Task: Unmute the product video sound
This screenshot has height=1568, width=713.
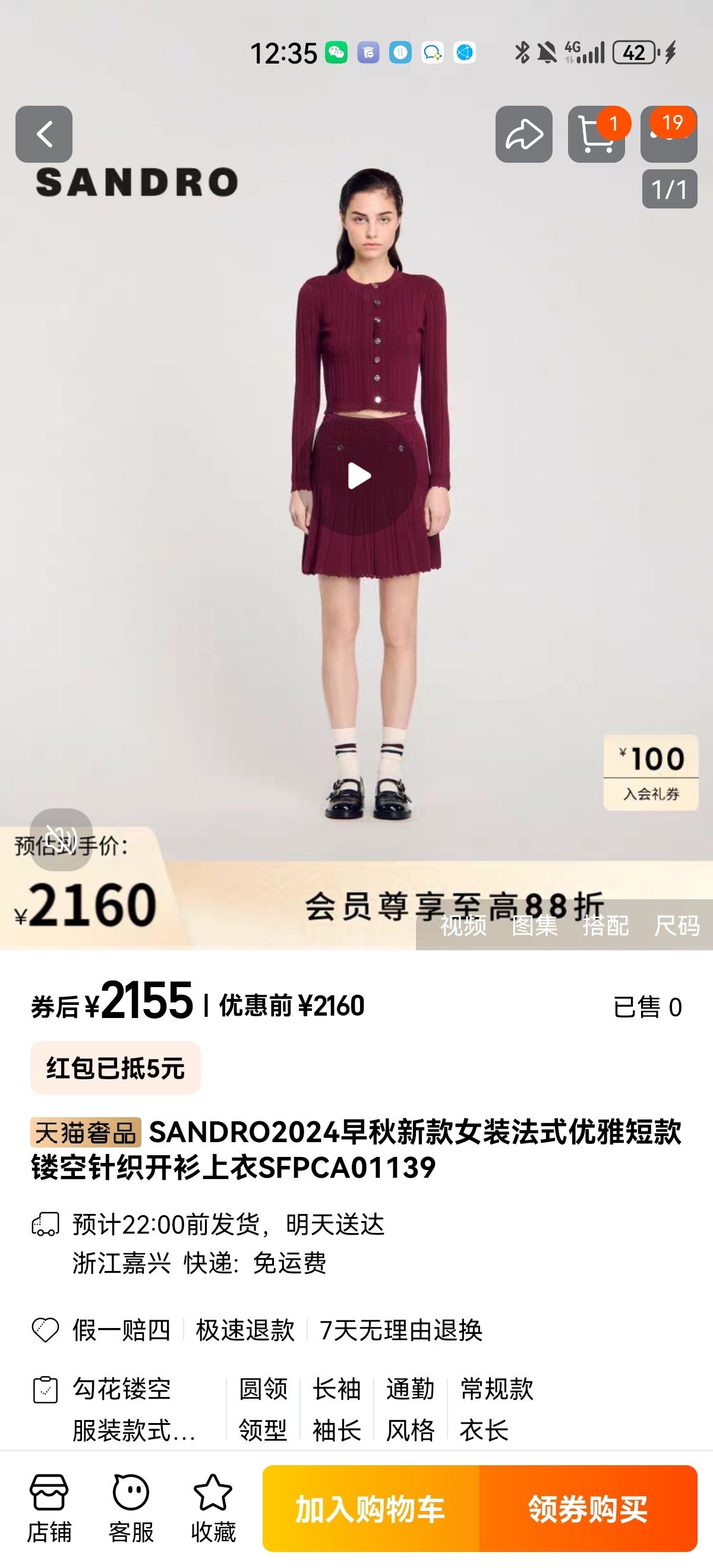Action: pyautogui.click(x=61, y=839)
